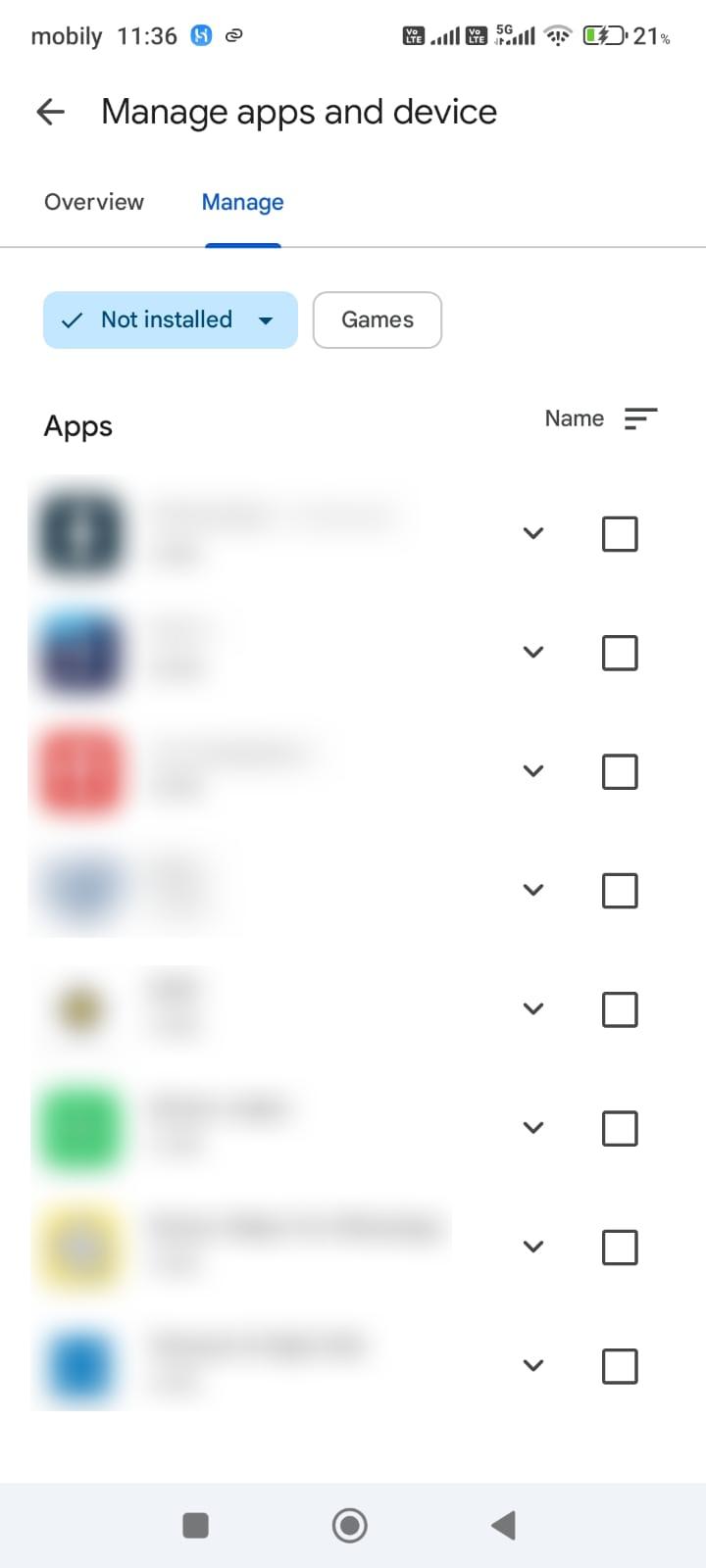The image size is (706, 1568).
Task: Tap the Name sorting label
Action: click(x=574, y=418)
